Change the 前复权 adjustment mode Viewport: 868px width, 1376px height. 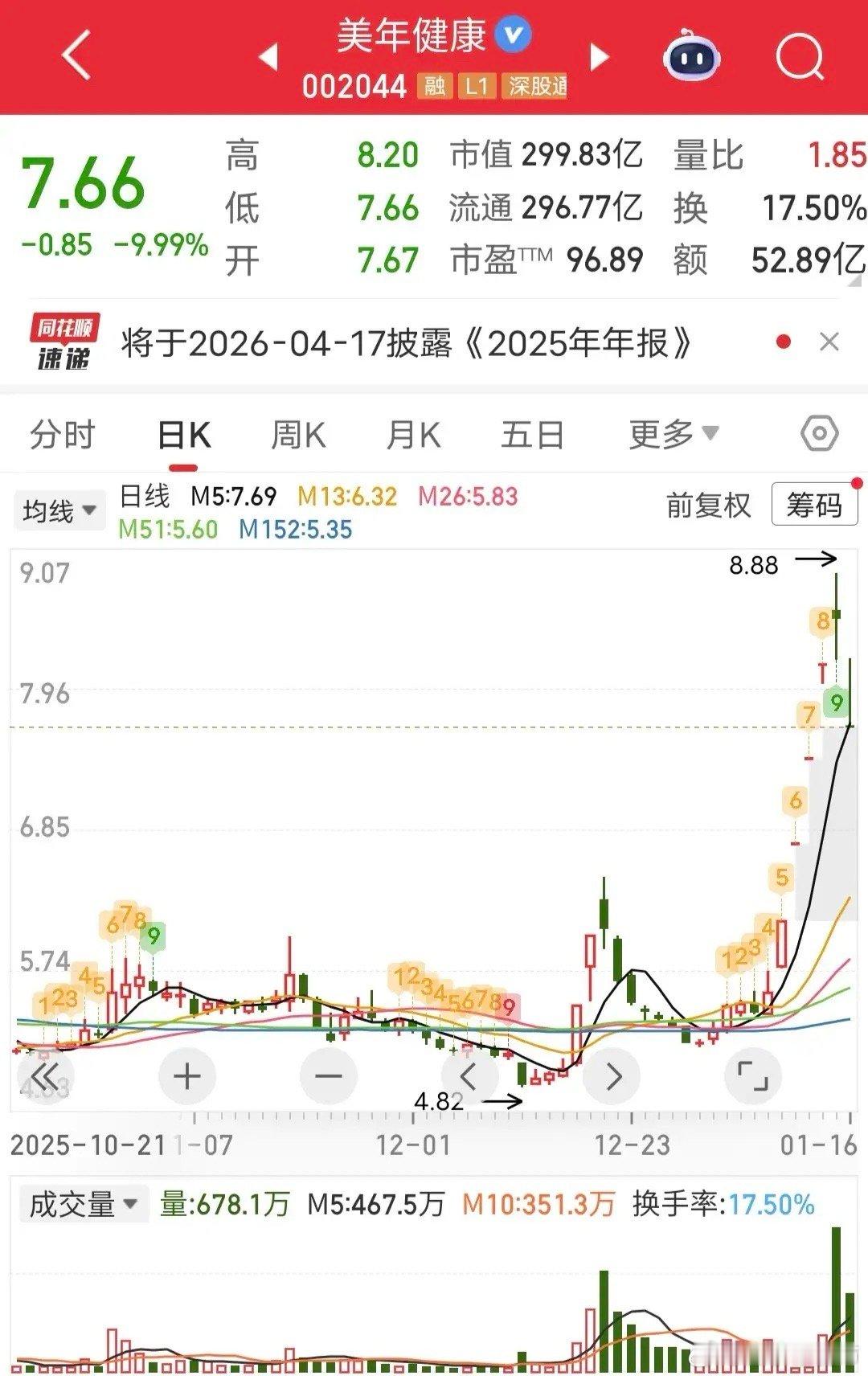(x=708, y=505)
